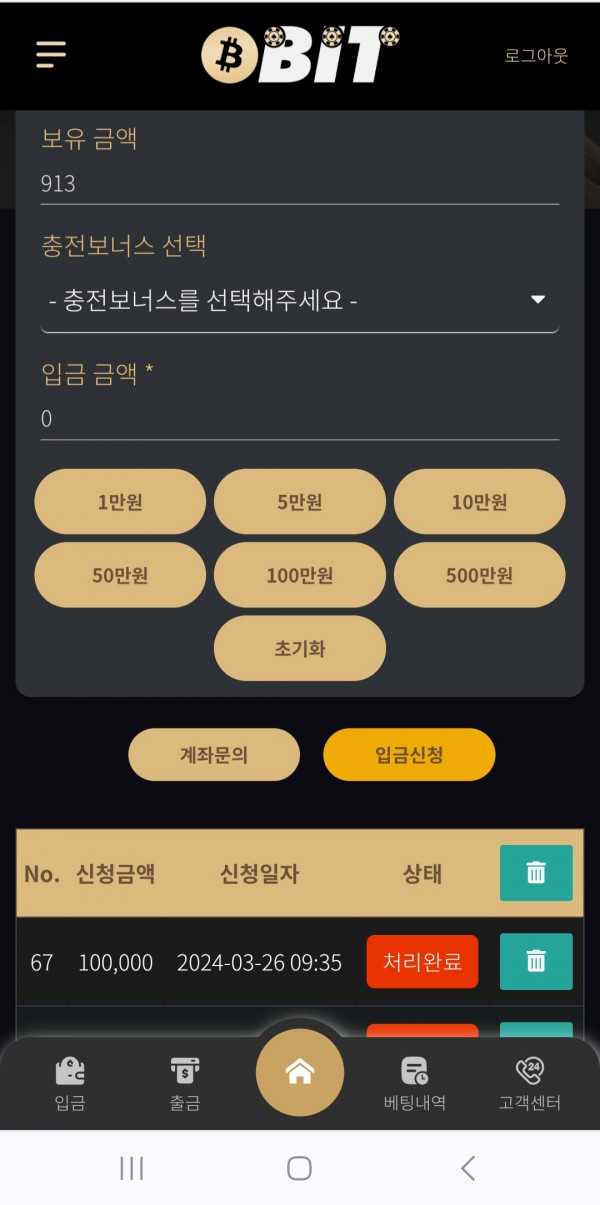Open the 고객센터 support tab
This screenshot has height=1205, width=600.
[x=530, y=1084]
